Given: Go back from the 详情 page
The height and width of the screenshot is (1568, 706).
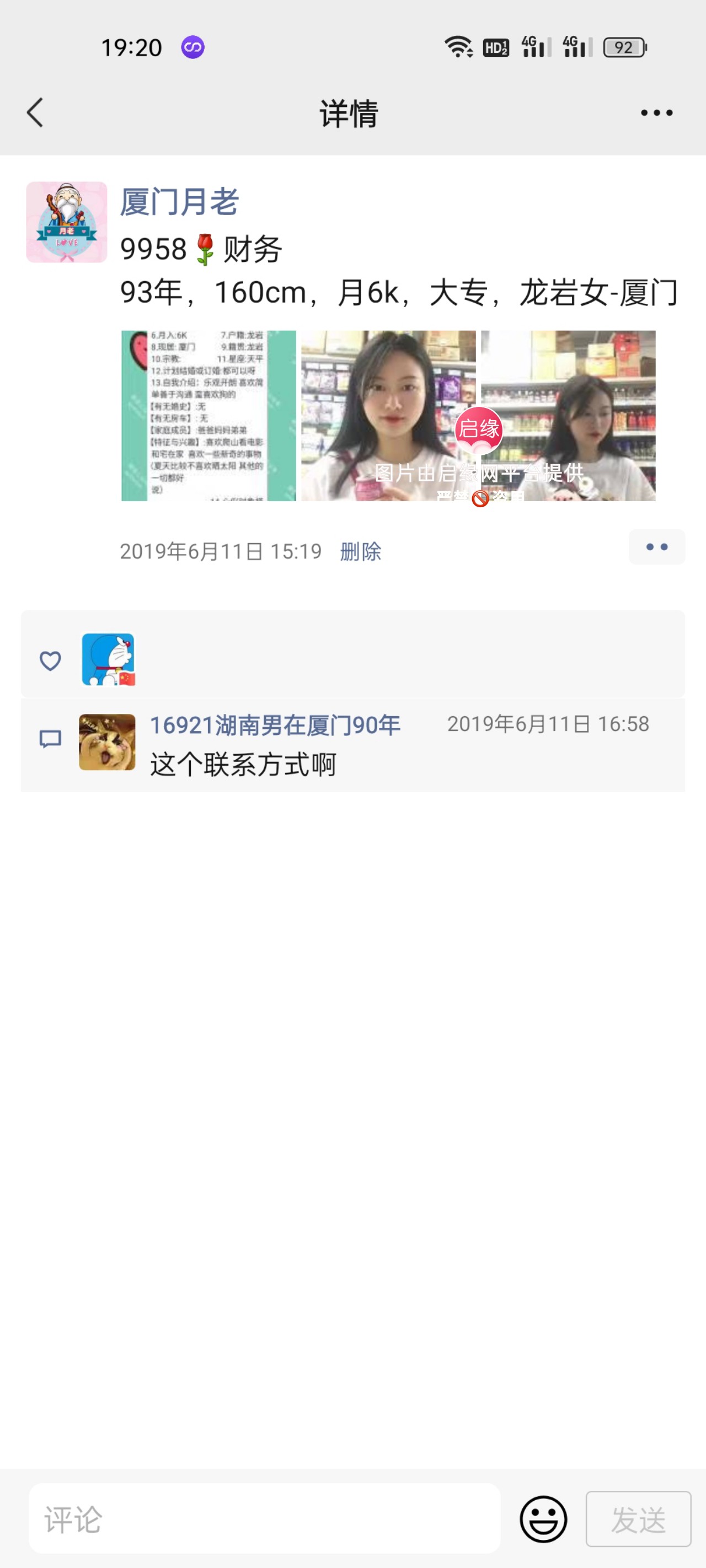Looking at the screenshot, I should click(x=35, y=112).
